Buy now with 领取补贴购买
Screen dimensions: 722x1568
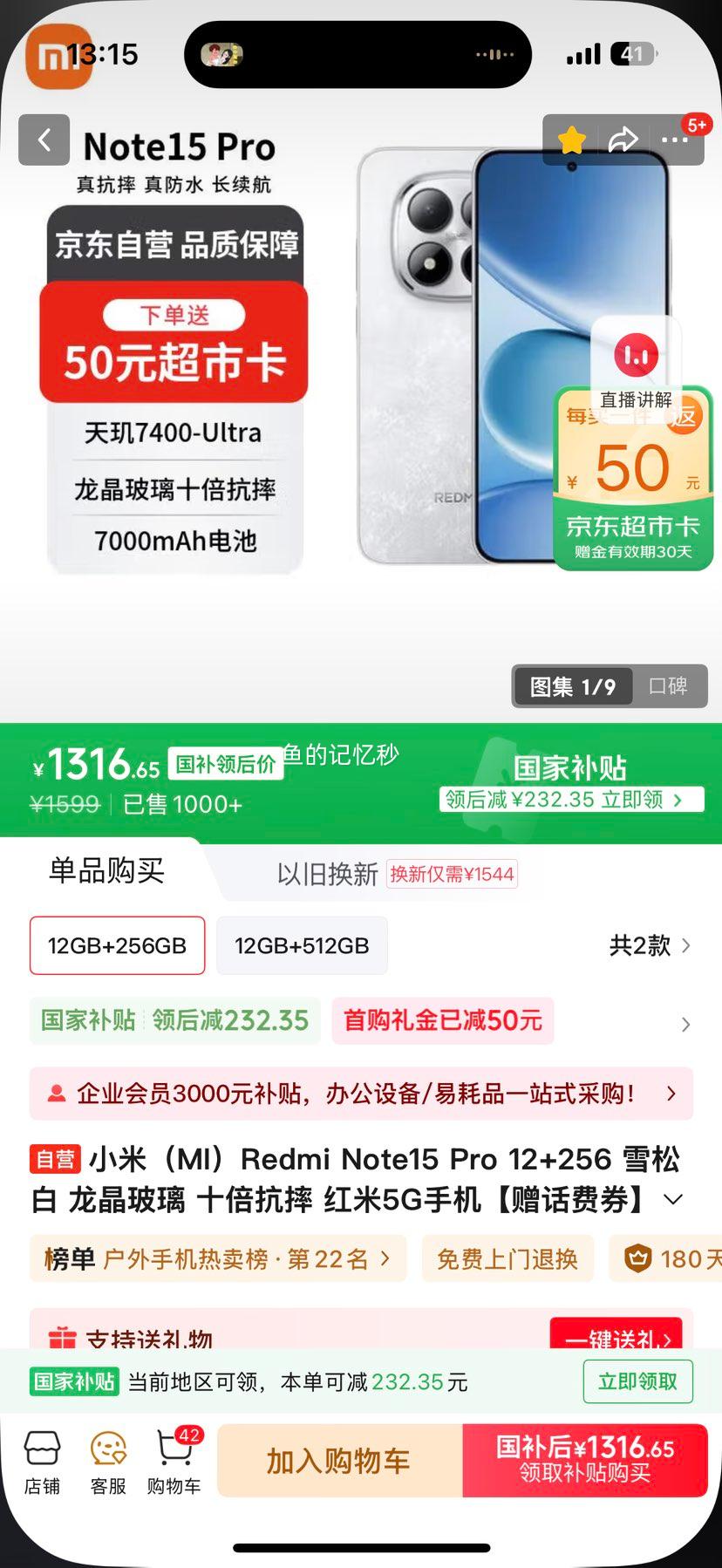584,1461
